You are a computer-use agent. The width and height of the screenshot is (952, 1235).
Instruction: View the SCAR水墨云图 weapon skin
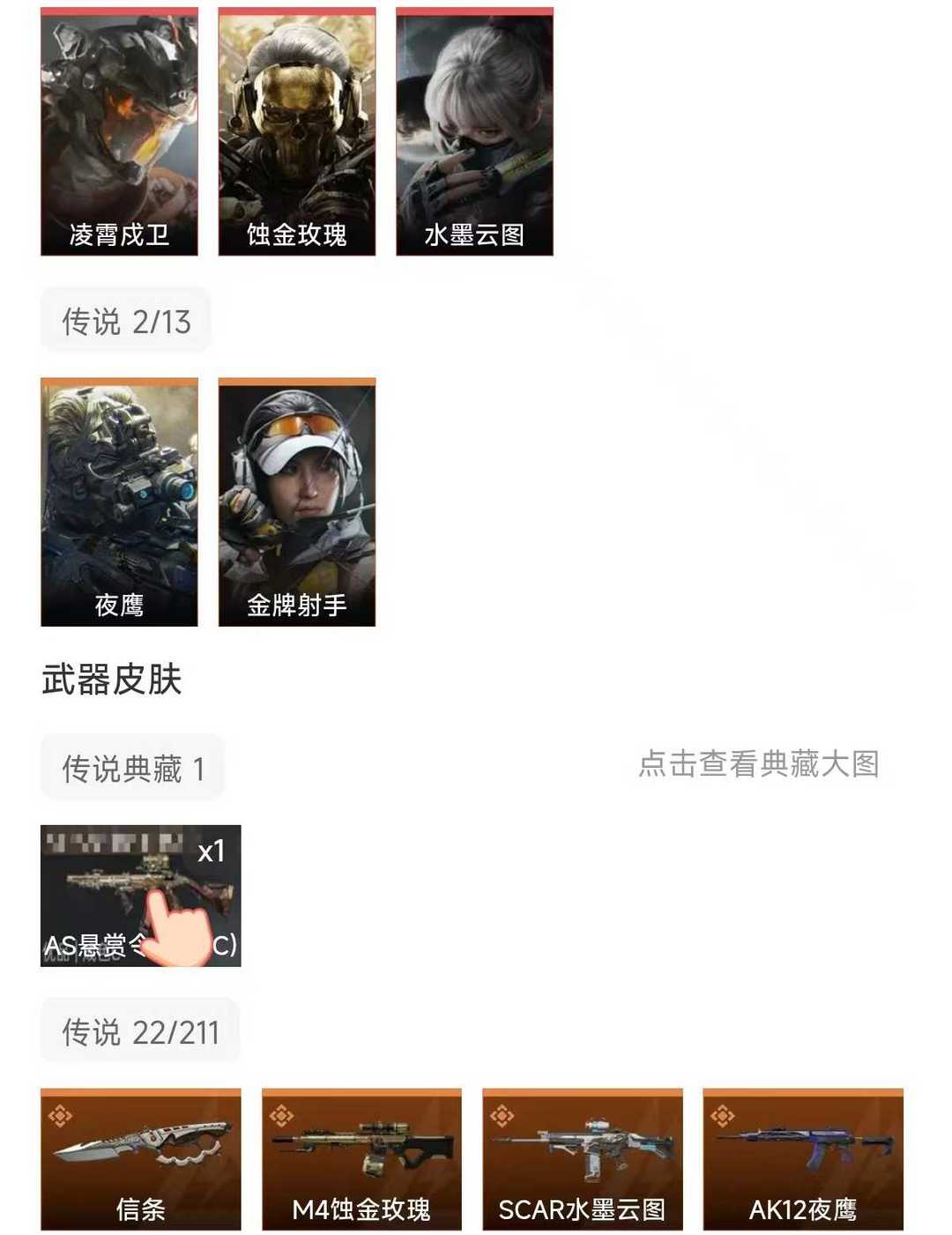click(582, 1159)
